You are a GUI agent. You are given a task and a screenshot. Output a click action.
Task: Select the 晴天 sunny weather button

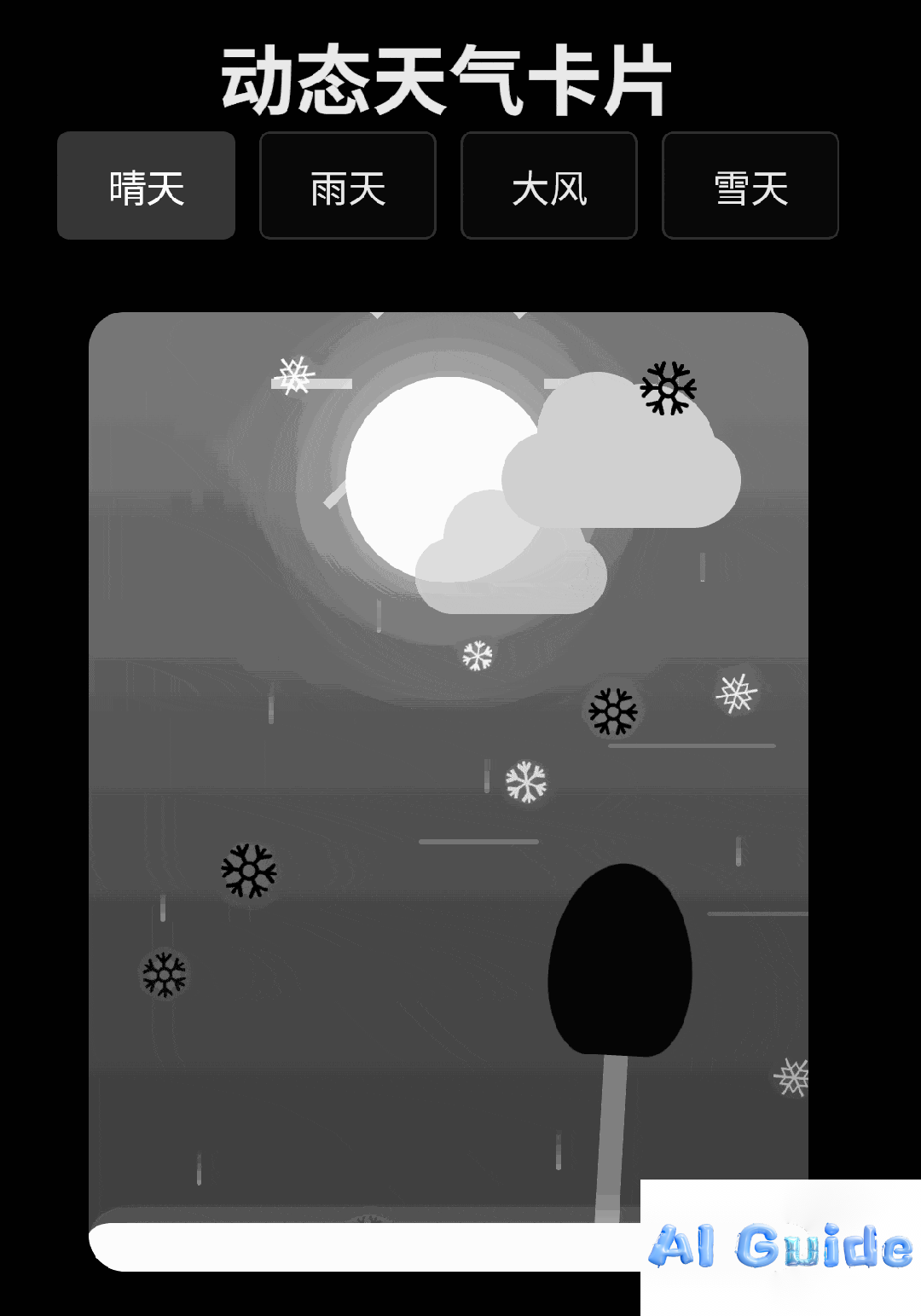pyautogui.click(x=146, y=186)
